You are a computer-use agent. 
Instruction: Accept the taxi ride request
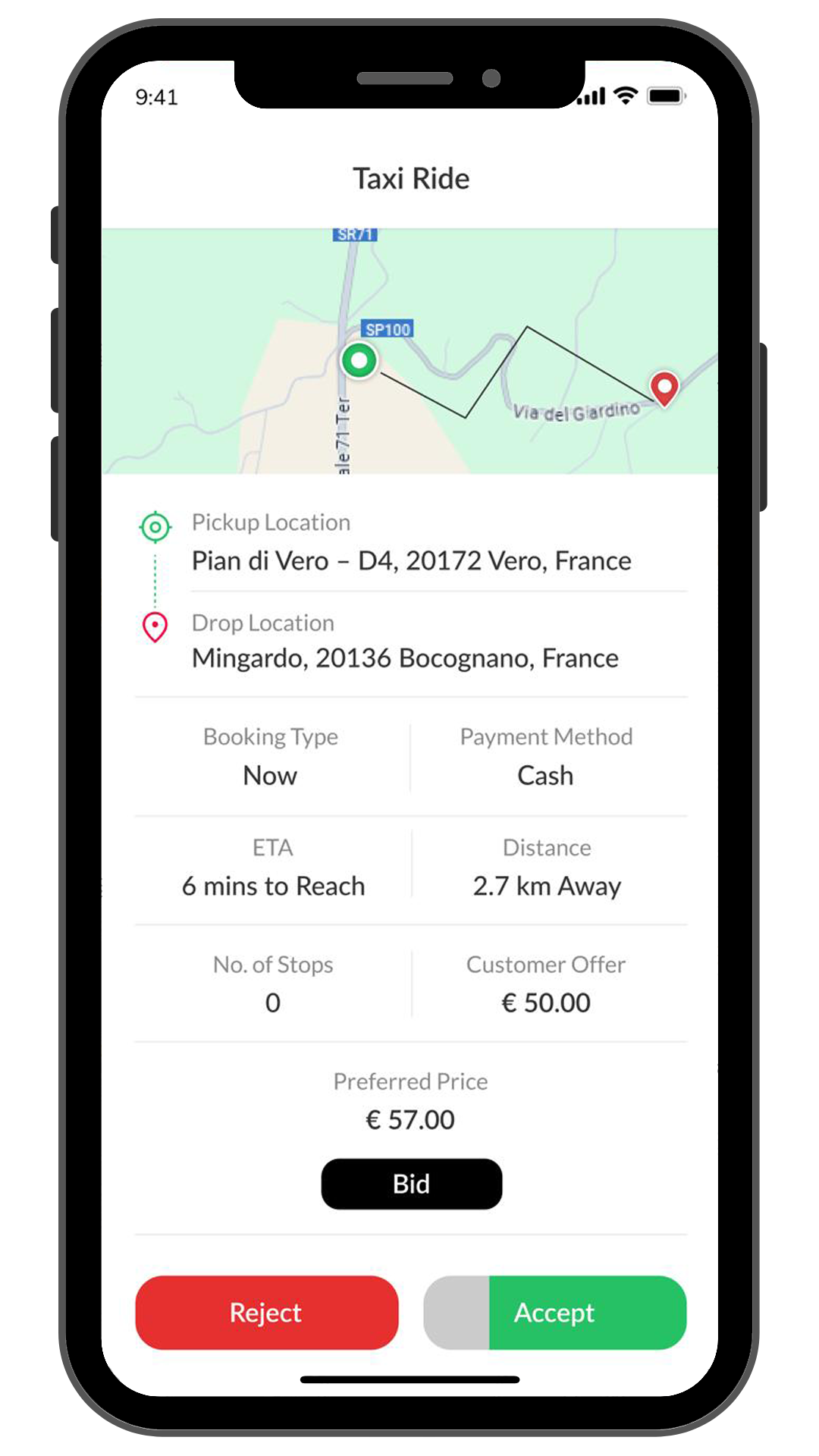point(555,1312)
